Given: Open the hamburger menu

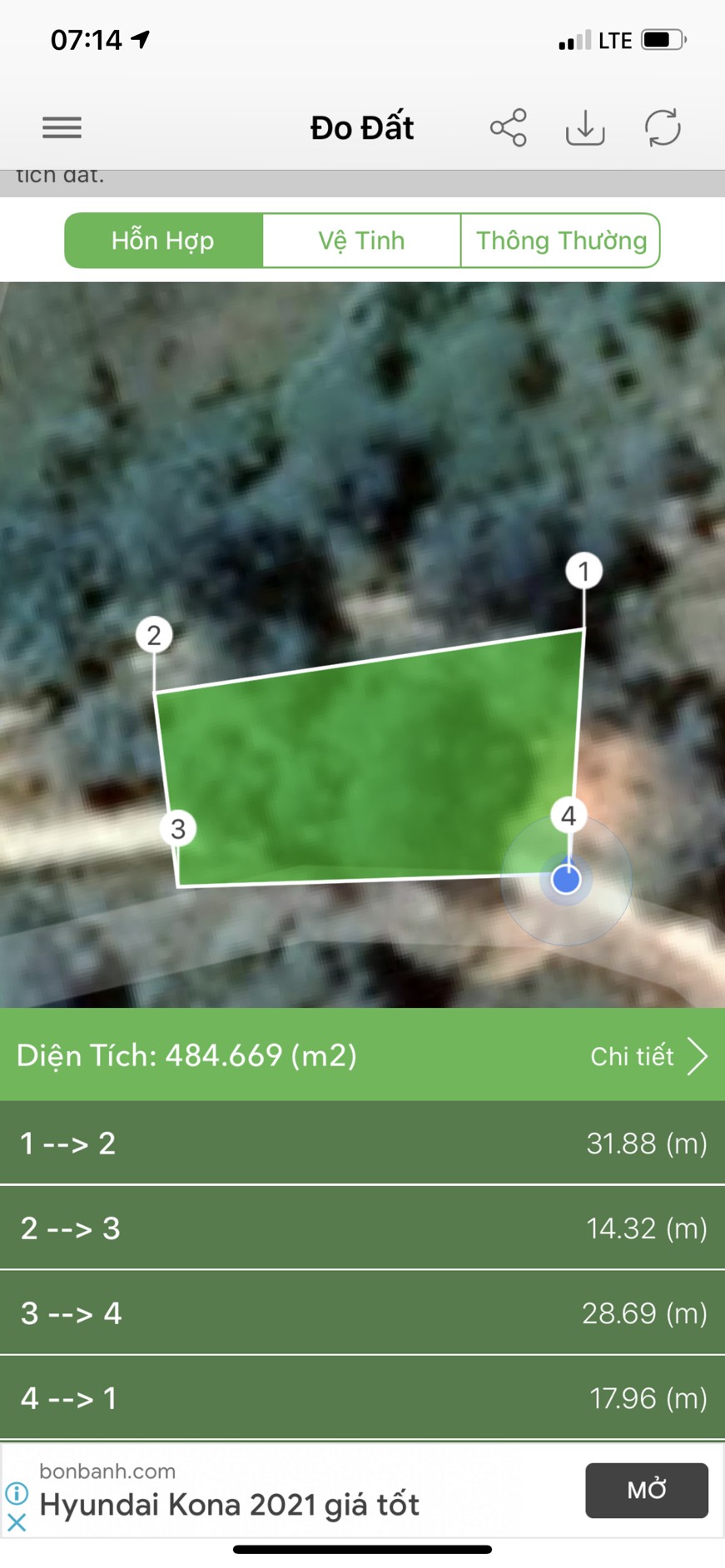Looking at the screenshot, I should coord(62,127).
